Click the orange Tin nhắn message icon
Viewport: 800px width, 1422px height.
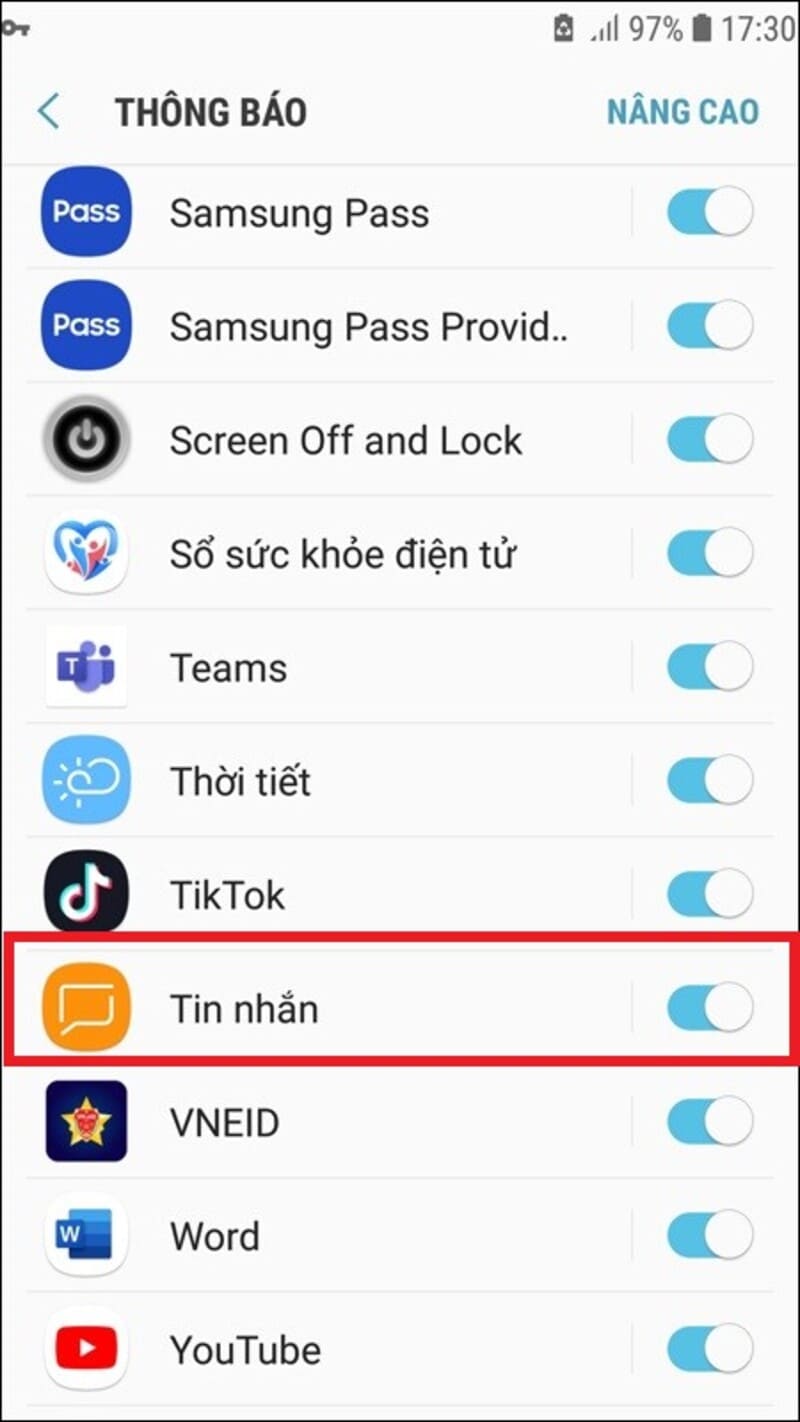(x=85, y=1008)
